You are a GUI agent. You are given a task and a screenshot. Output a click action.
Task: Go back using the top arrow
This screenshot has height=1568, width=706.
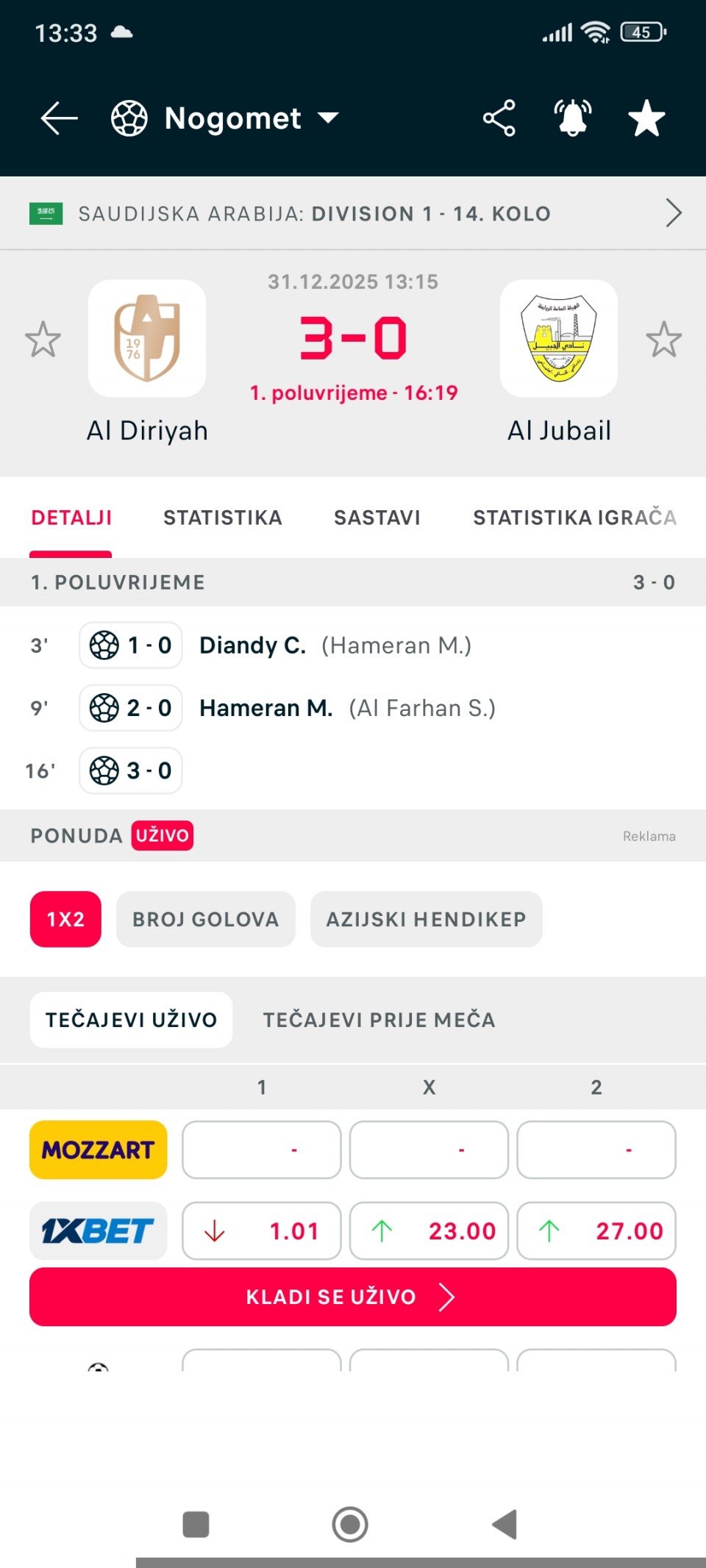coord(59,118)
